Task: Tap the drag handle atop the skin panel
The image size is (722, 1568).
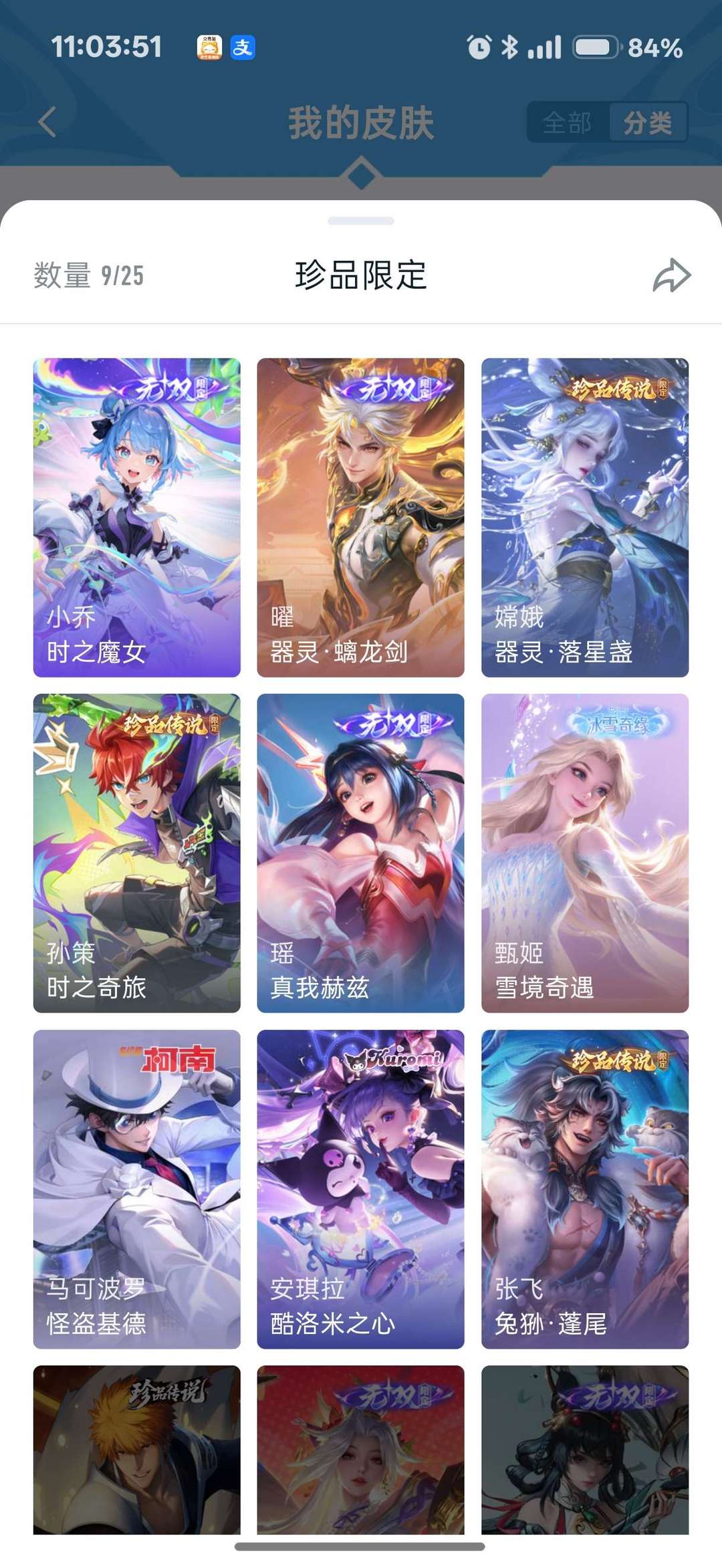Action: tap(361, 220)
